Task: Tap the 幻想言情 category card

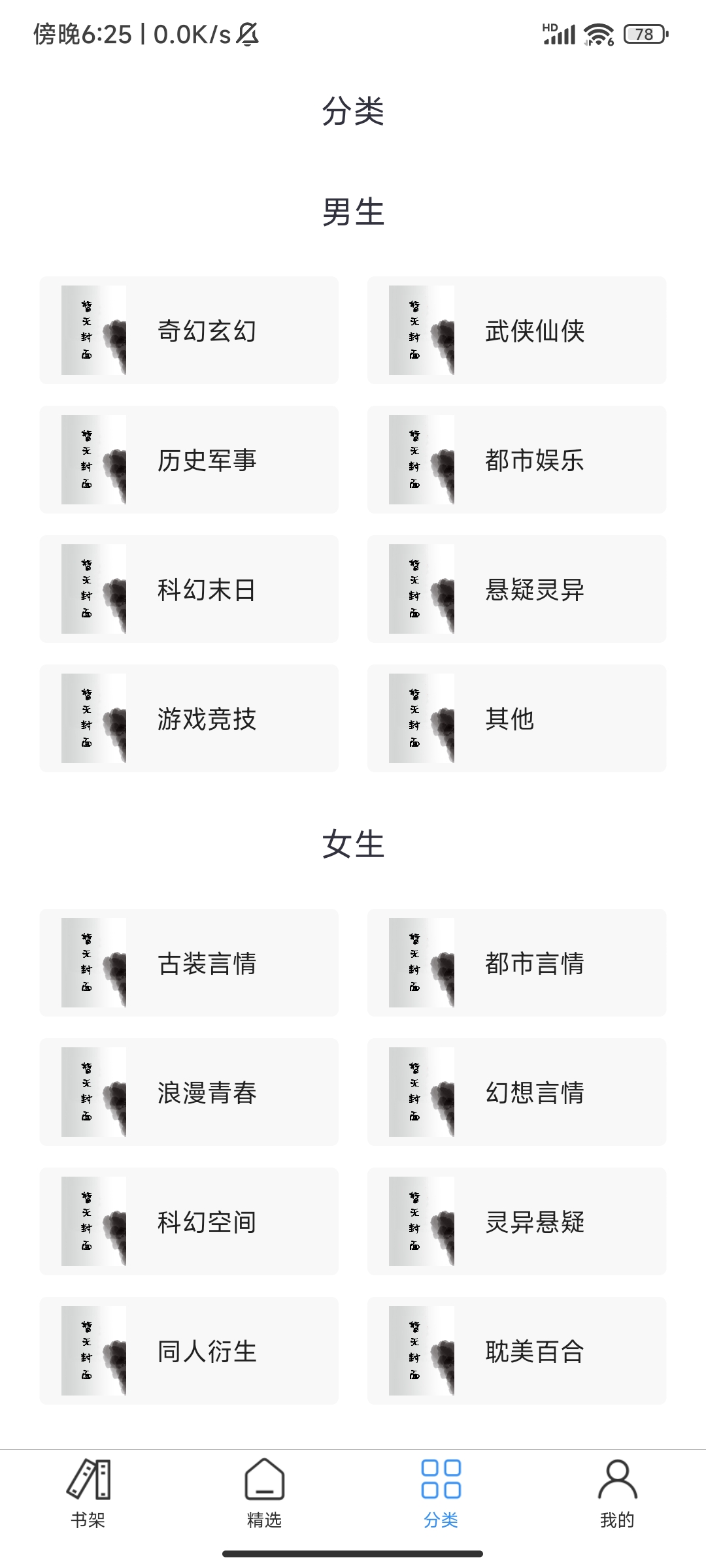Action: pos(516,1092)
